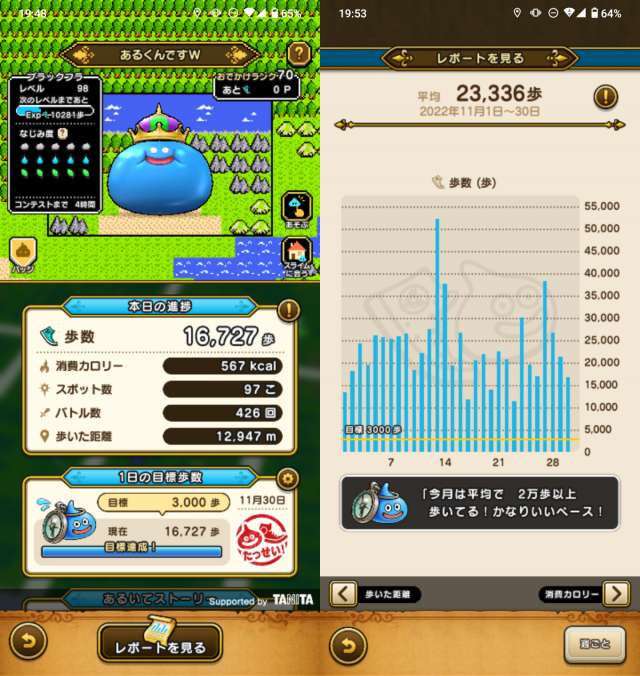This screenshot has height=676, width=640.
Task: Go back using arrow beside レポートを見る
Action: coord(28,641)
